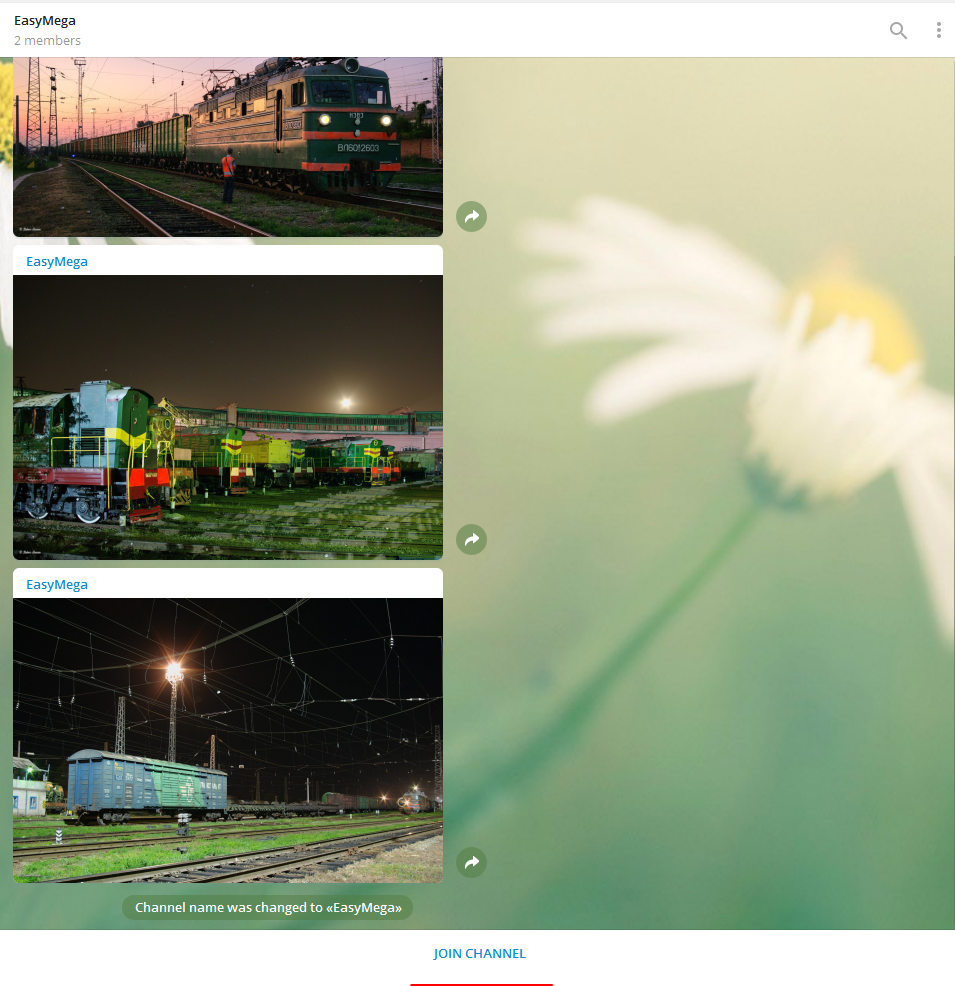Forward the night freight wagon photo
The height and width of the screenshot is (986, 955).
click(471, 862)
